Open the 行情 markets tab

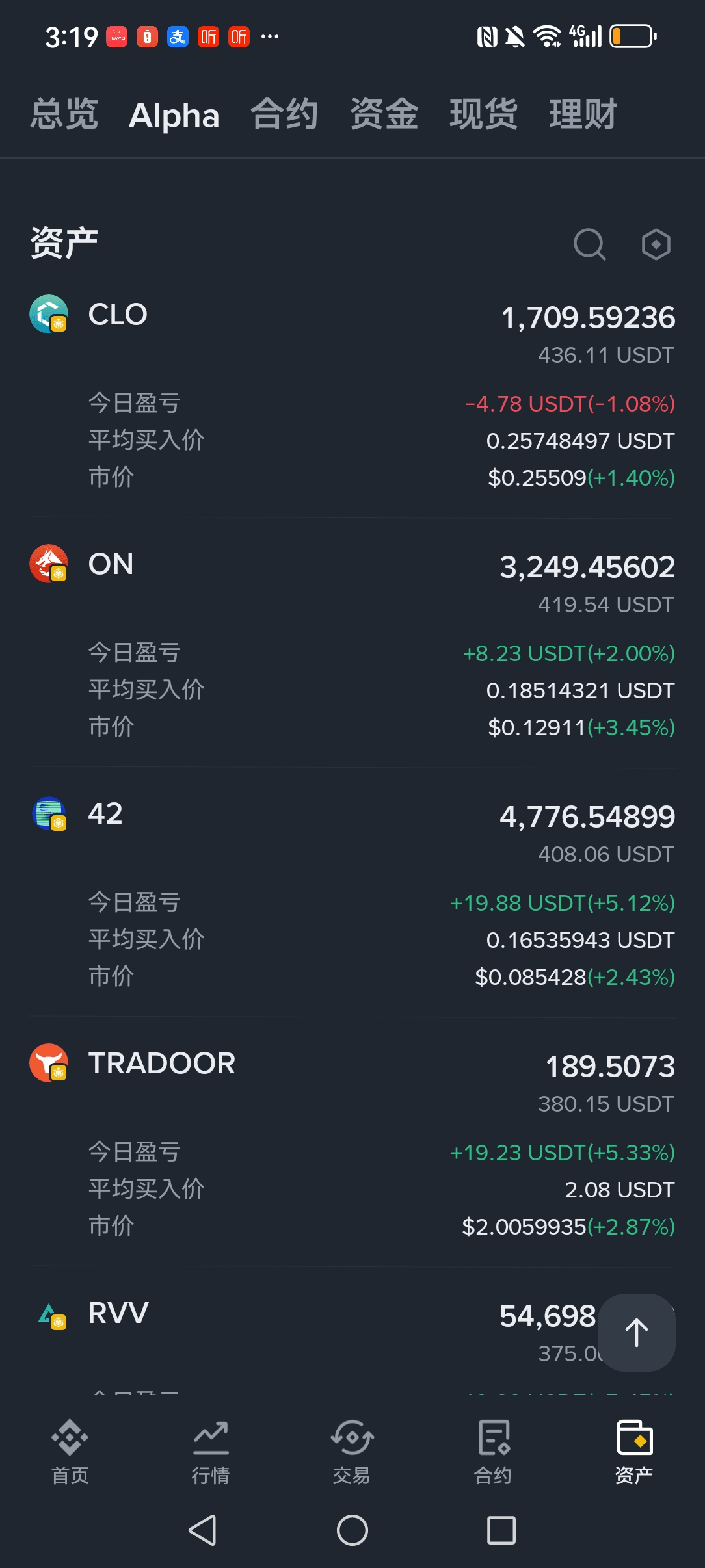(x=211, y=1452)
